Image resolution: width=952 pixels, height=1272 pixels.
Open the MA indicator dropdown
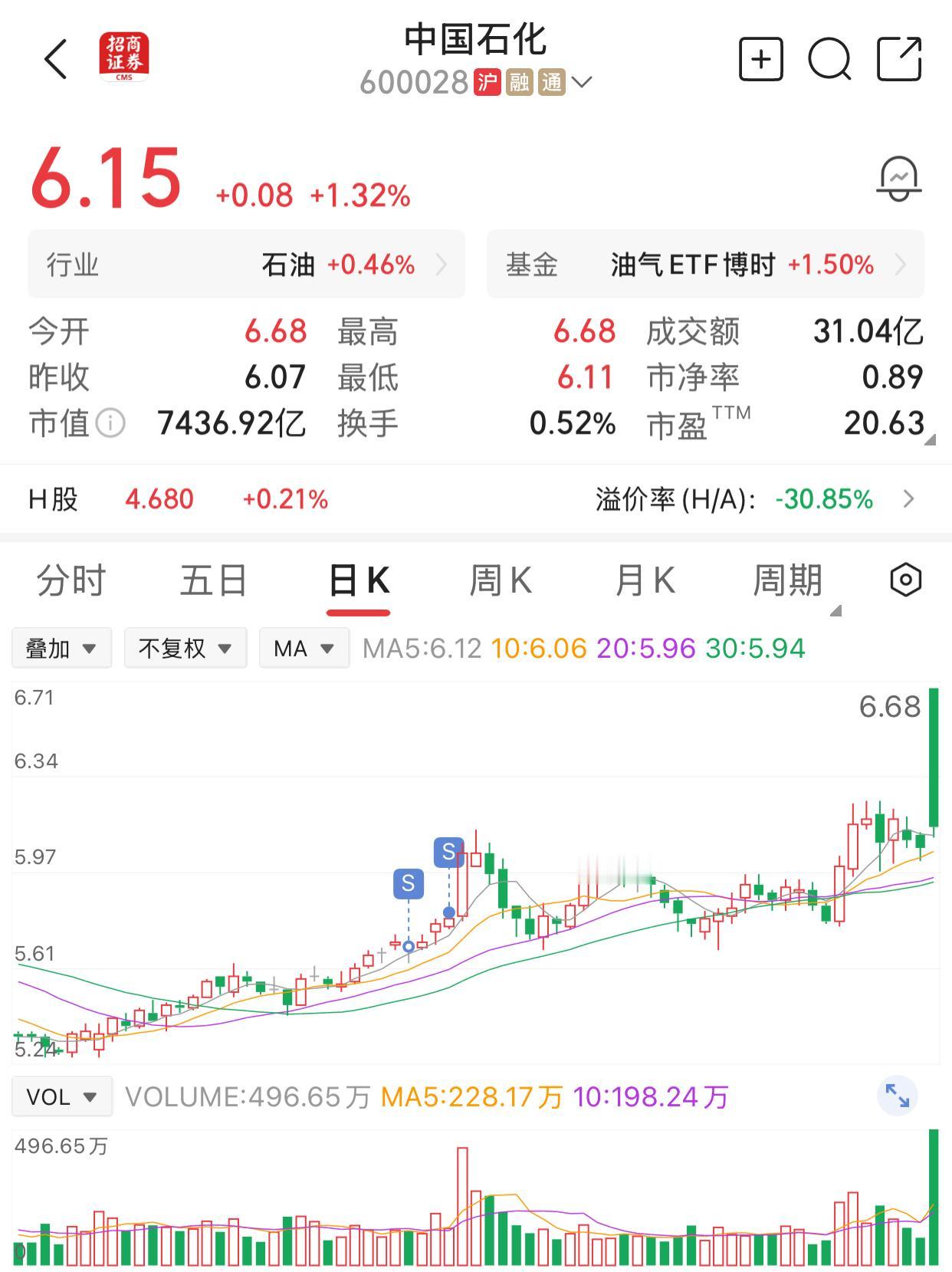304,648
